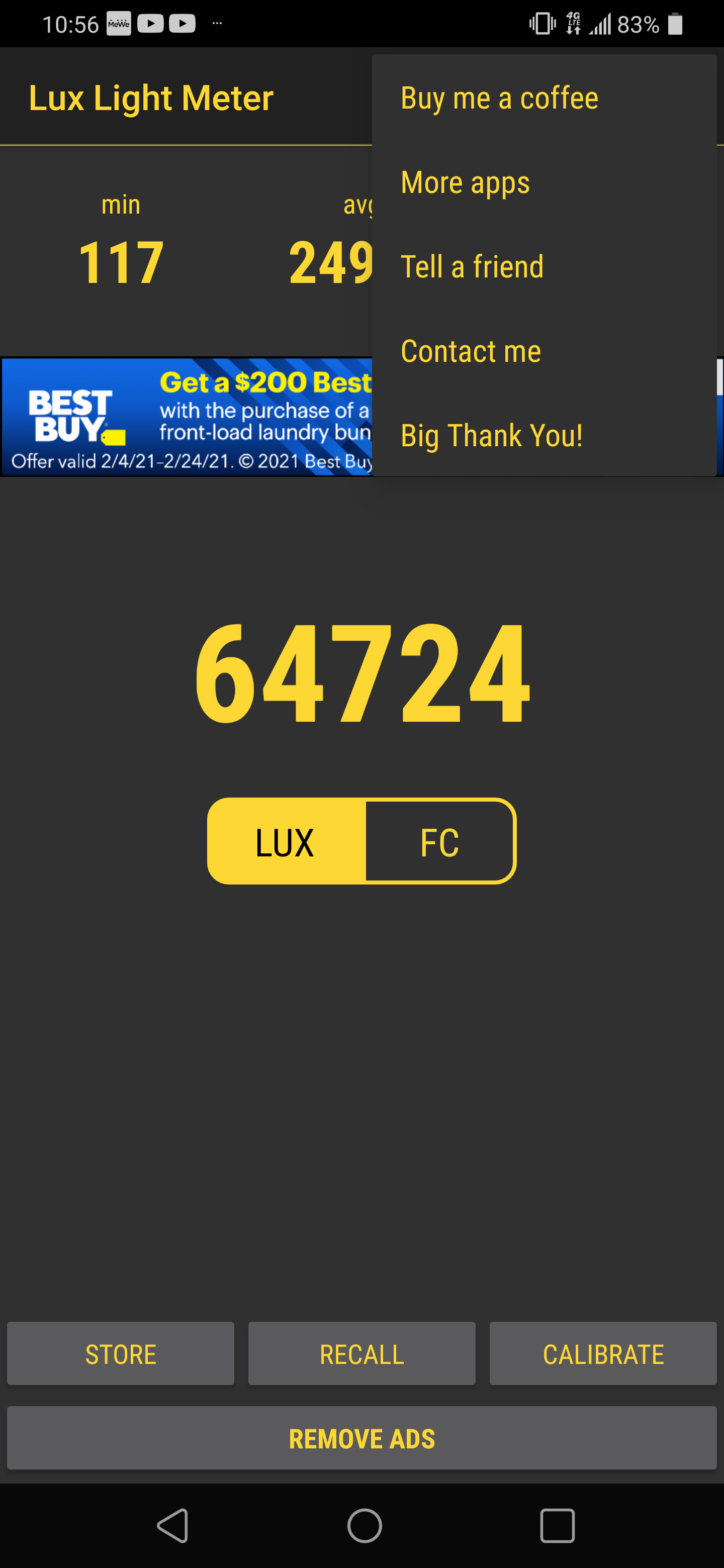Recall stored readings
This screenshot has width=724, height=1568.
tap(361, 1354)
